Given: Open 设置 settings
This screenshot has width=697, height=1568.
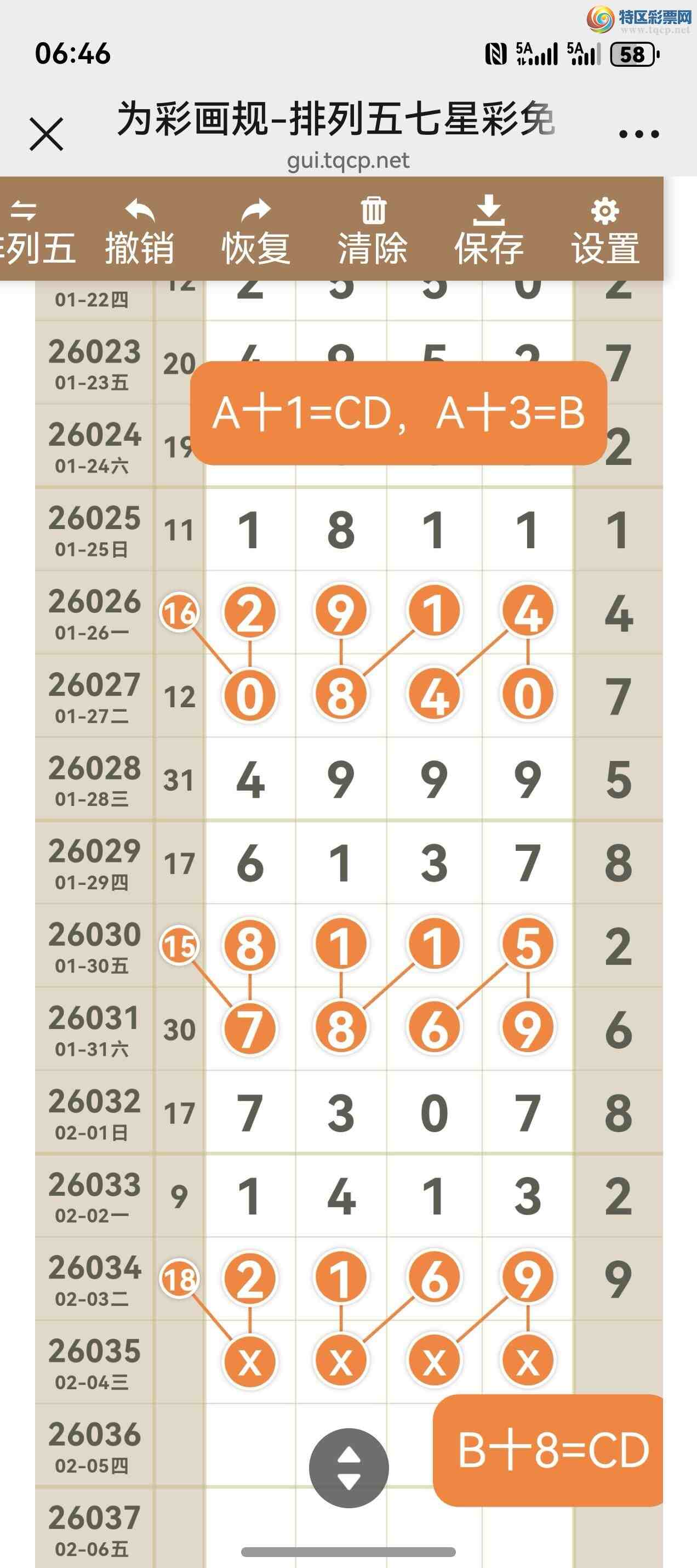Looking at the screenshot, I should click(605, 231).
